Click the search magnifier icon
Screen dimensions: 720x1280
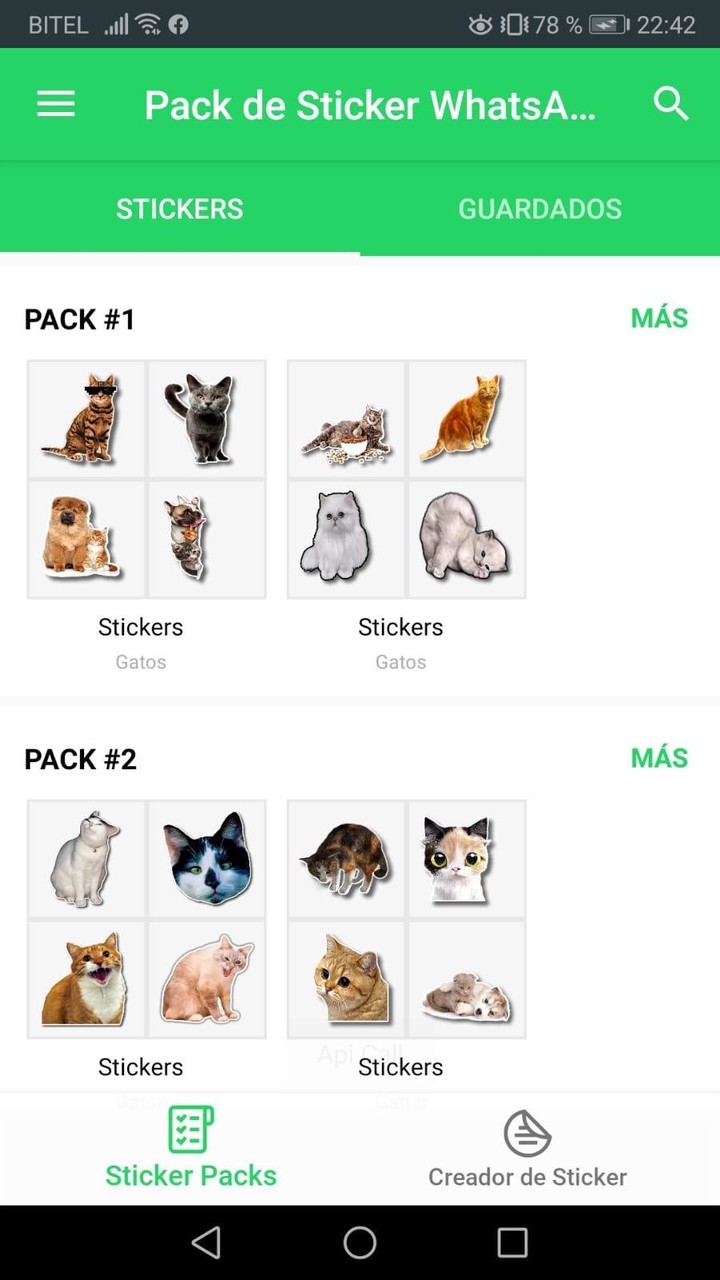[670, 103]
